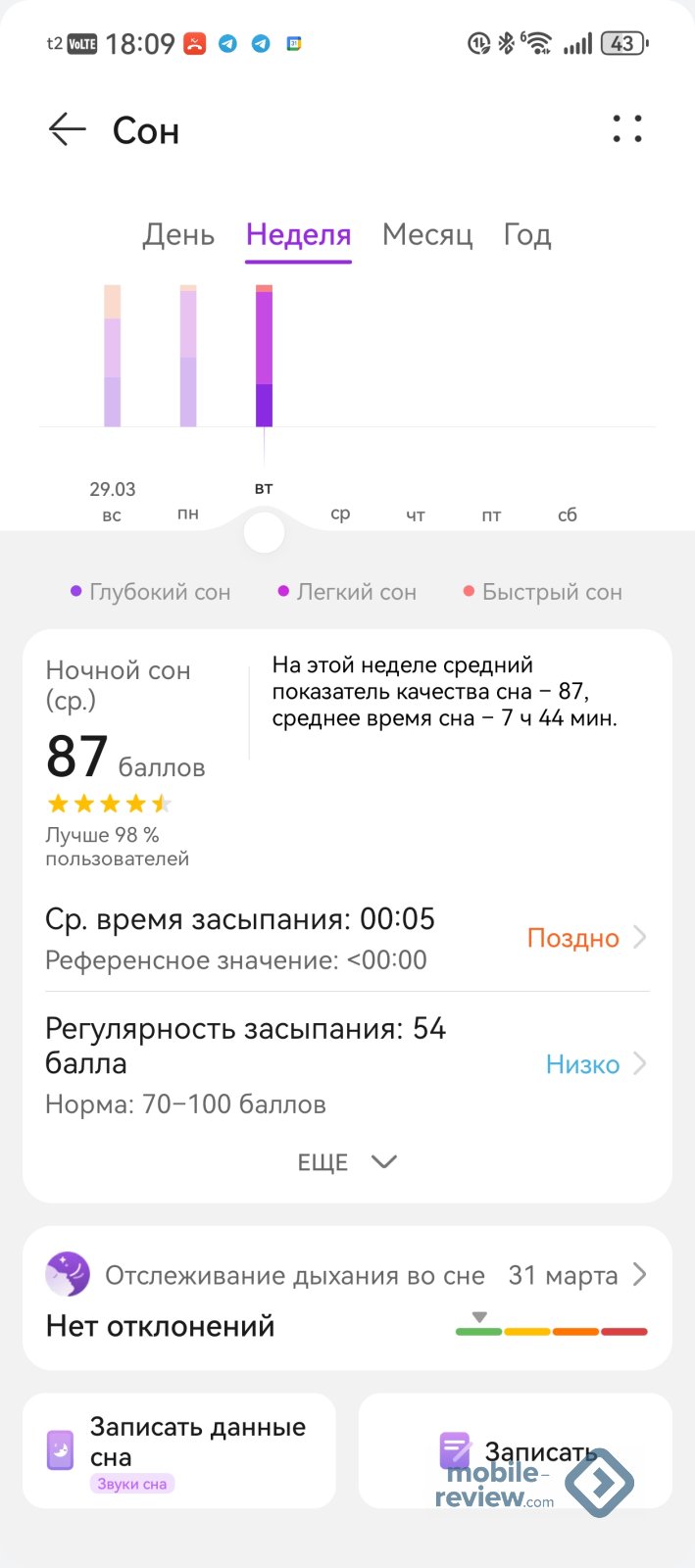
Task: Switch to the Год tab
Action: 527,235
